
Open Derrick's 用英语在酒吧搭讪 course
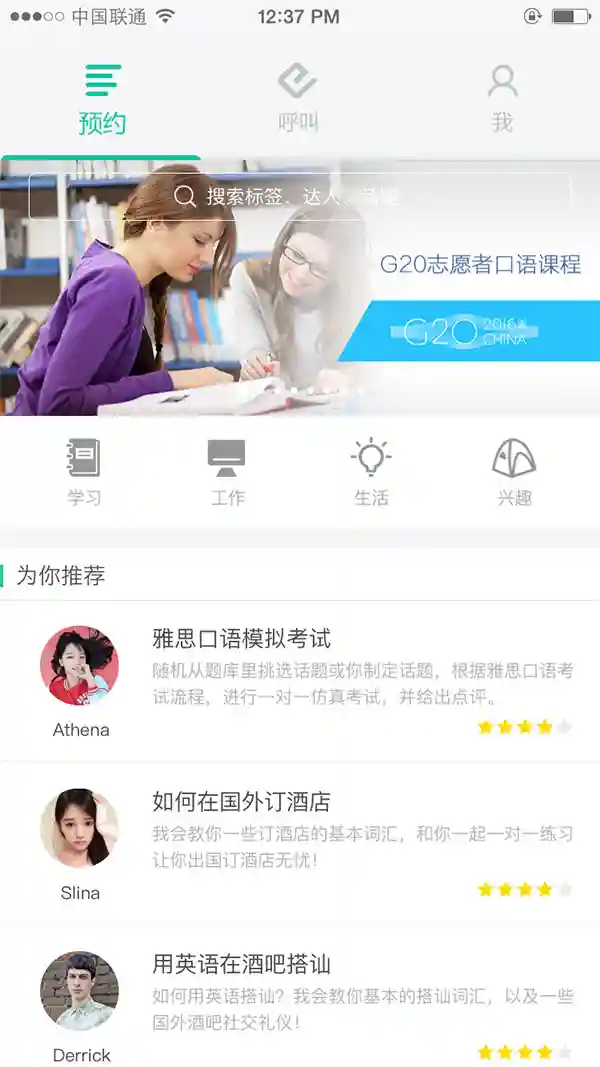pos(300,996)
